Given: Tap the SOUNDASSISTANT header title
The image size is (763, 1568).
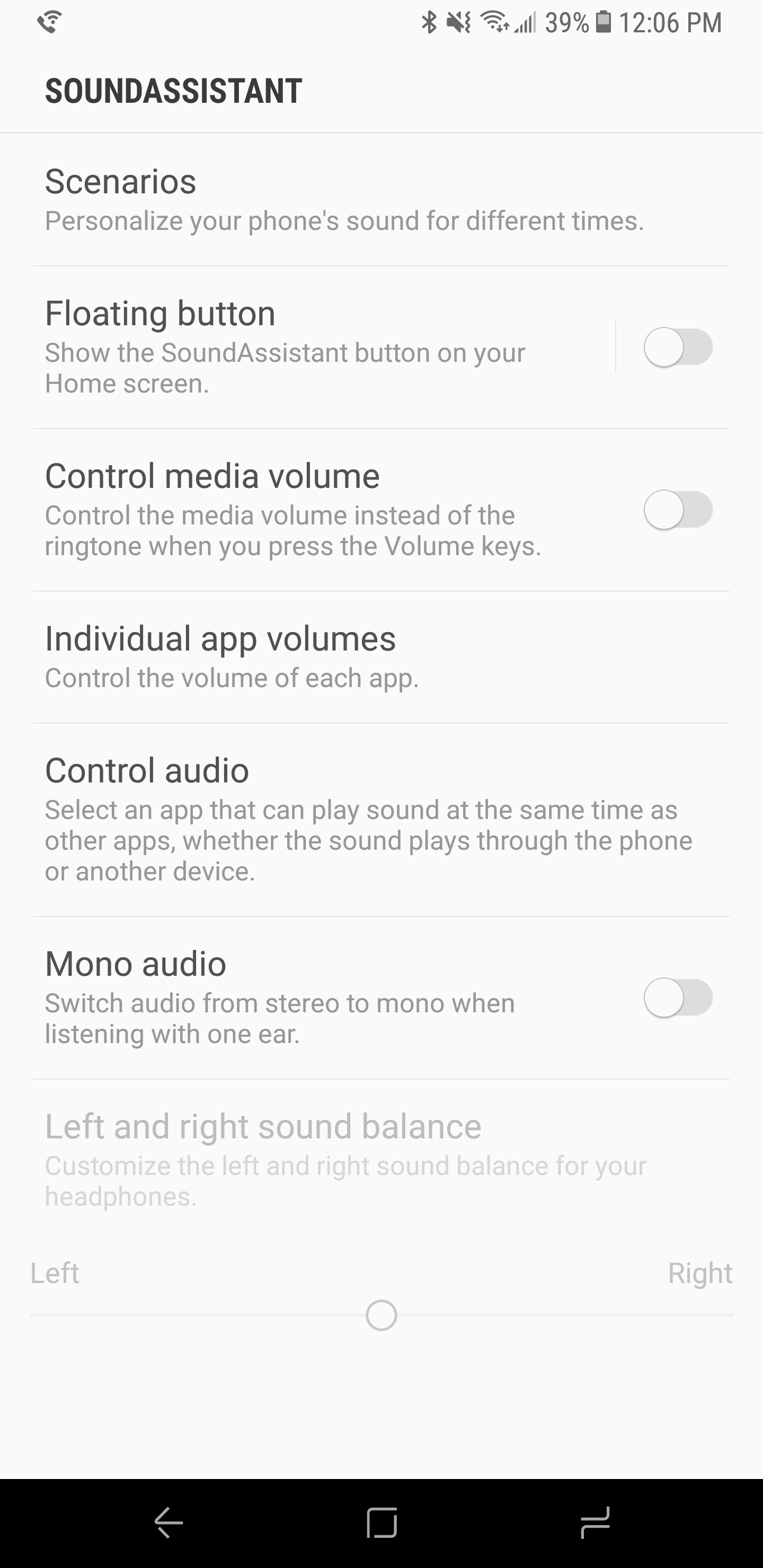Looking at the screenshot, I should pos(173,91).
